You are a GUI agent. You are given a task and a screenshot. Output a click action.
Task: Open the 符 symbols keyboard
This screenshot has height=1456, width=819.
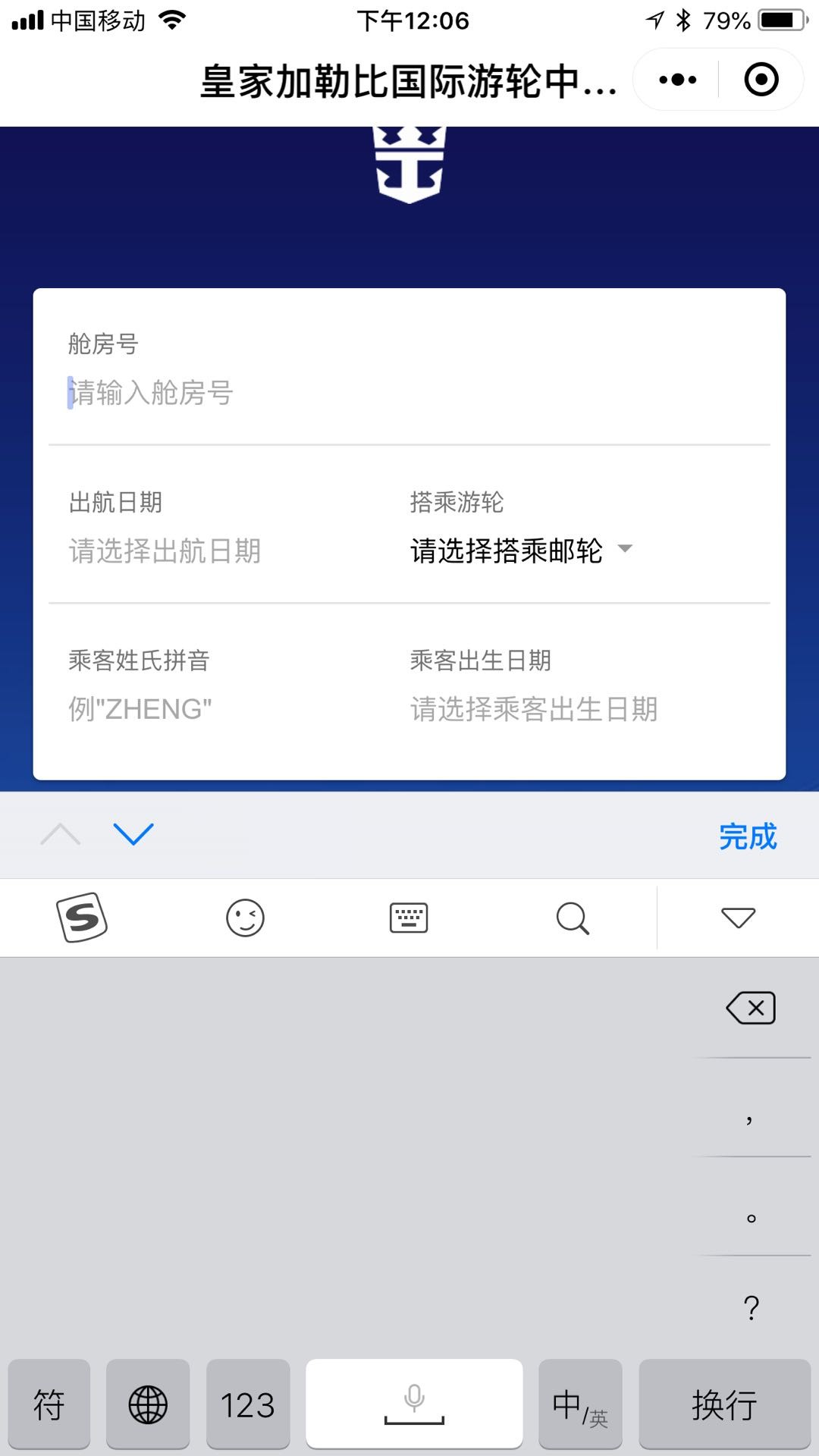tap(49, 1404)
